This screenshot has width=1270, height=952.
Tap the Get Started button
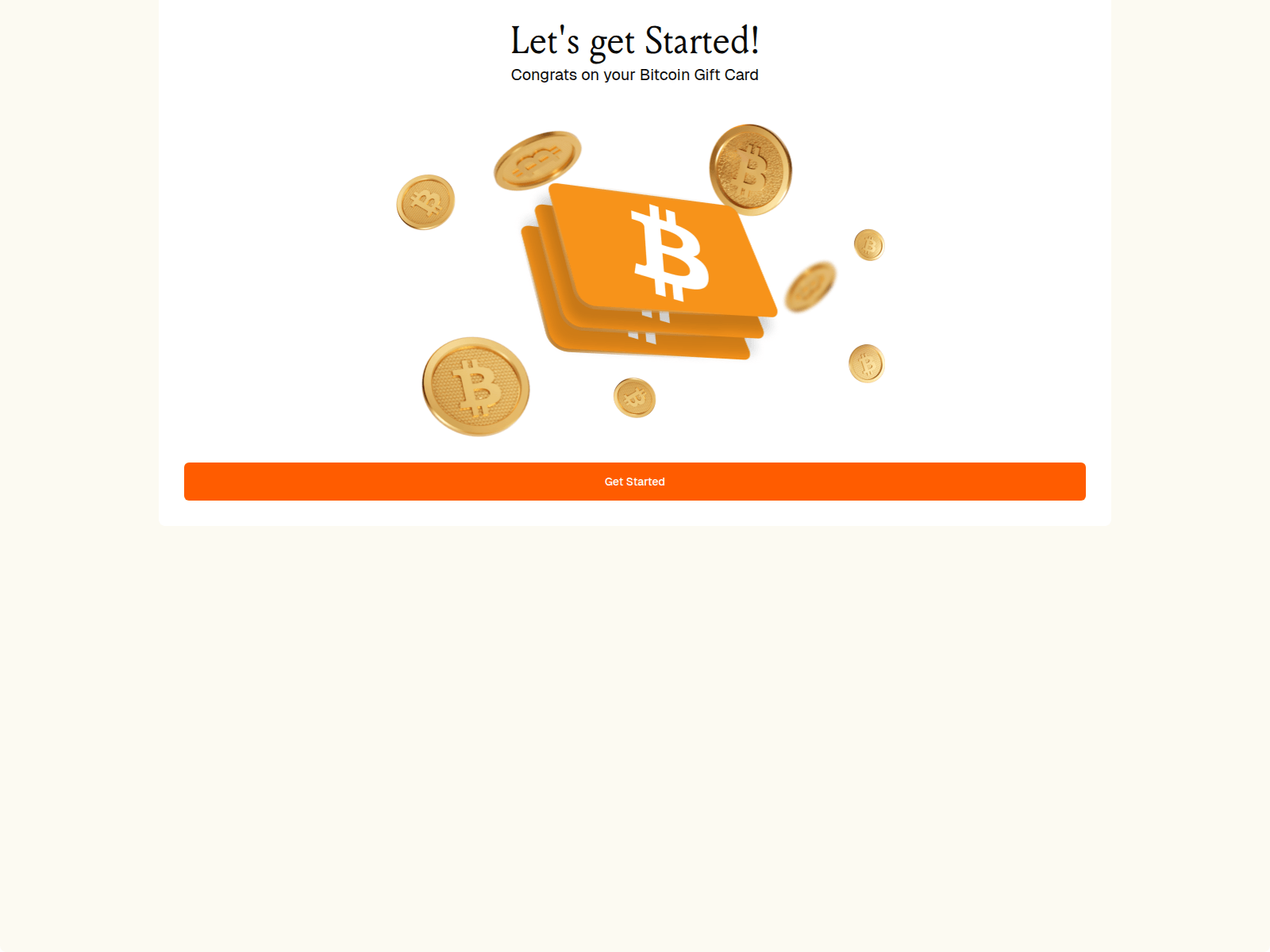point(634,482)
